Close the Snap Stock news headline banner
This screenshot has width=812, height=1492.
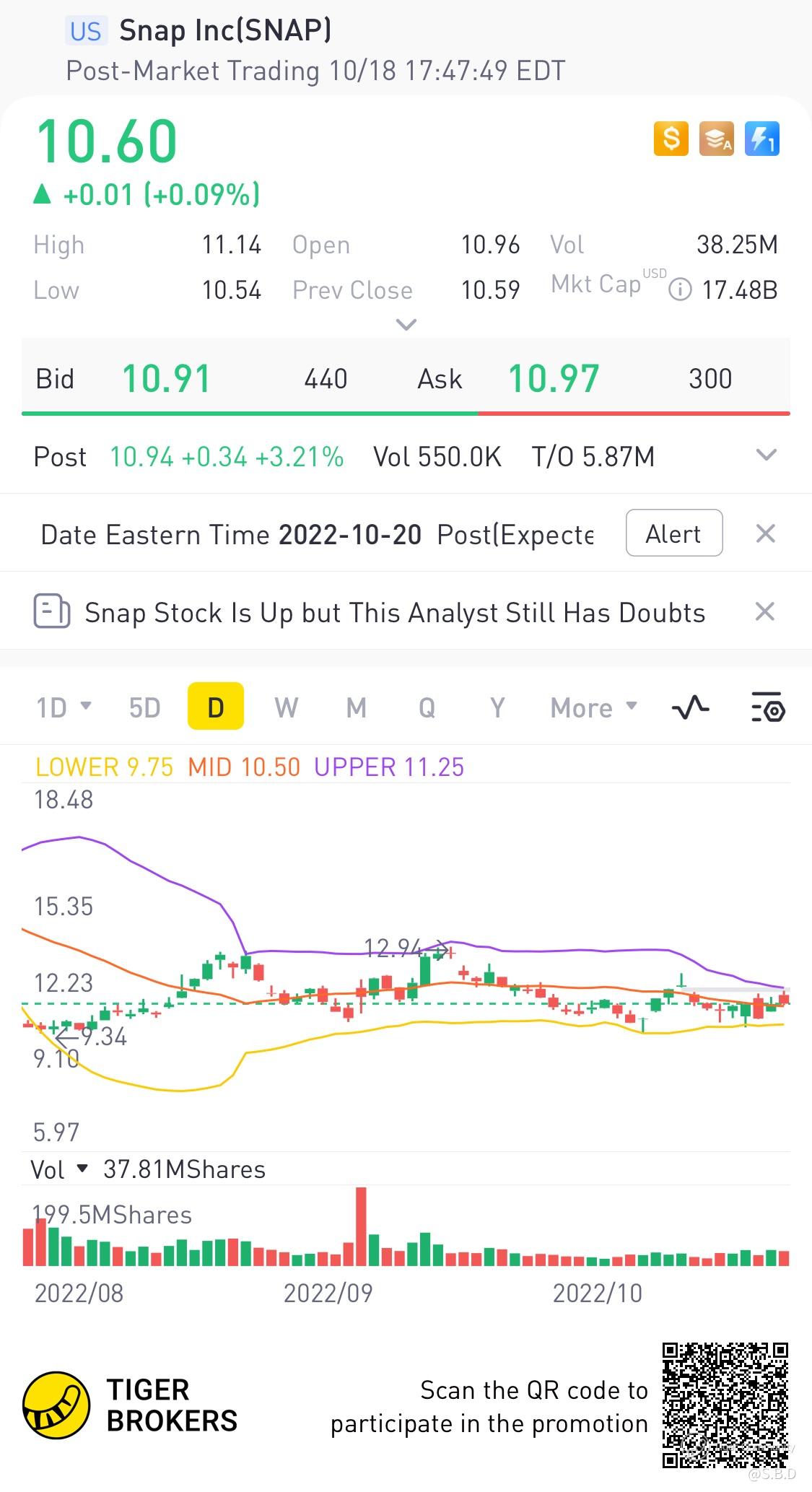[765, 612]
